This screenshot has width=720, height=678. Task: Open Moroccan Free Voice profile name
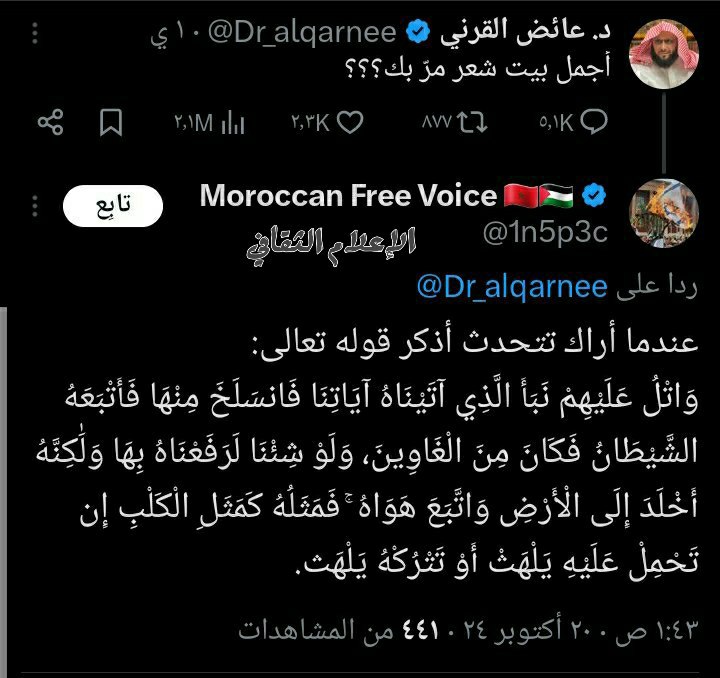tap(348, 194)
